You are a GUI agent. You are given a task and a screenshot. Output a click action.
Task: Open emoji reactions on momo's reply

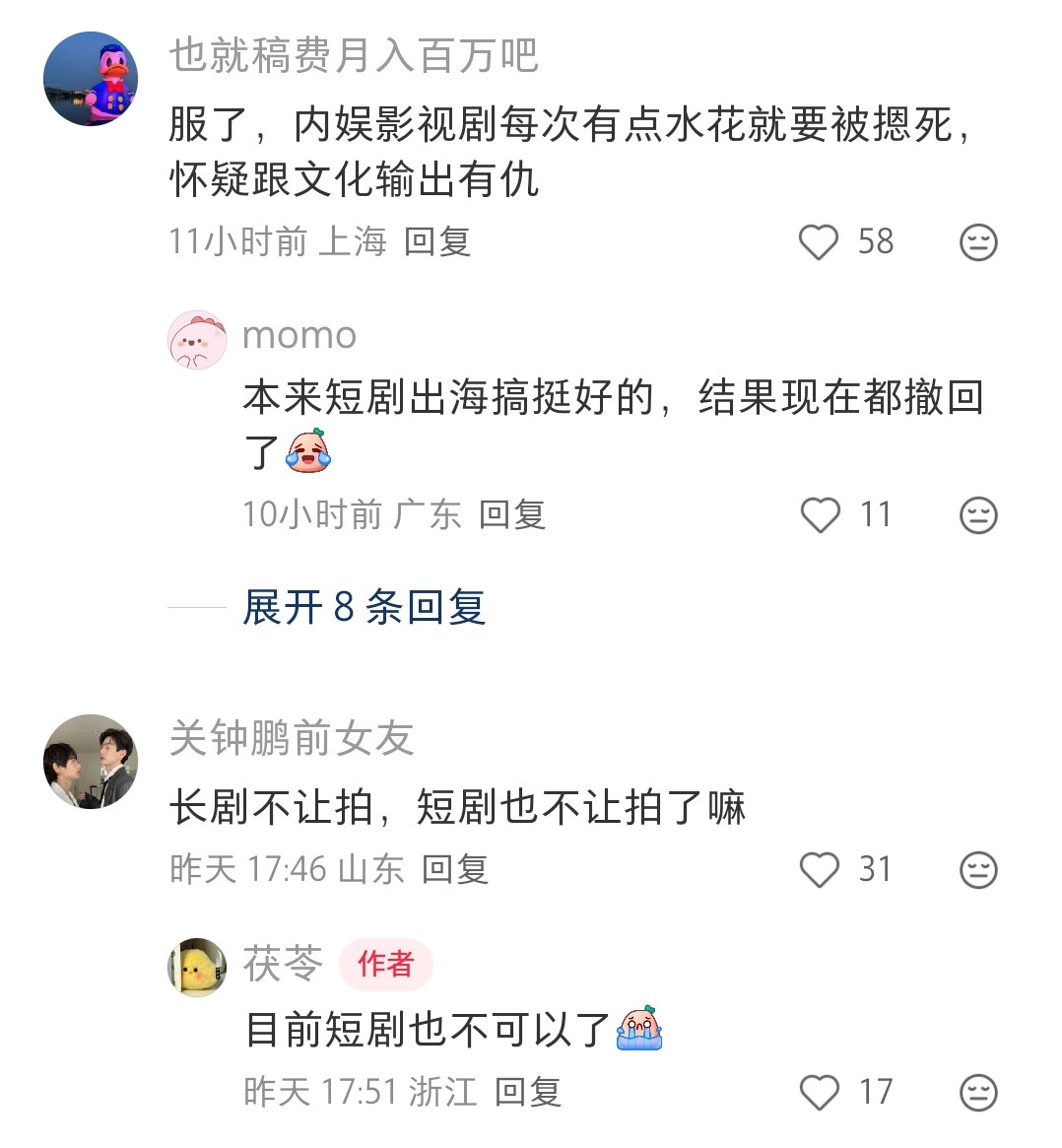pos(976,514)
